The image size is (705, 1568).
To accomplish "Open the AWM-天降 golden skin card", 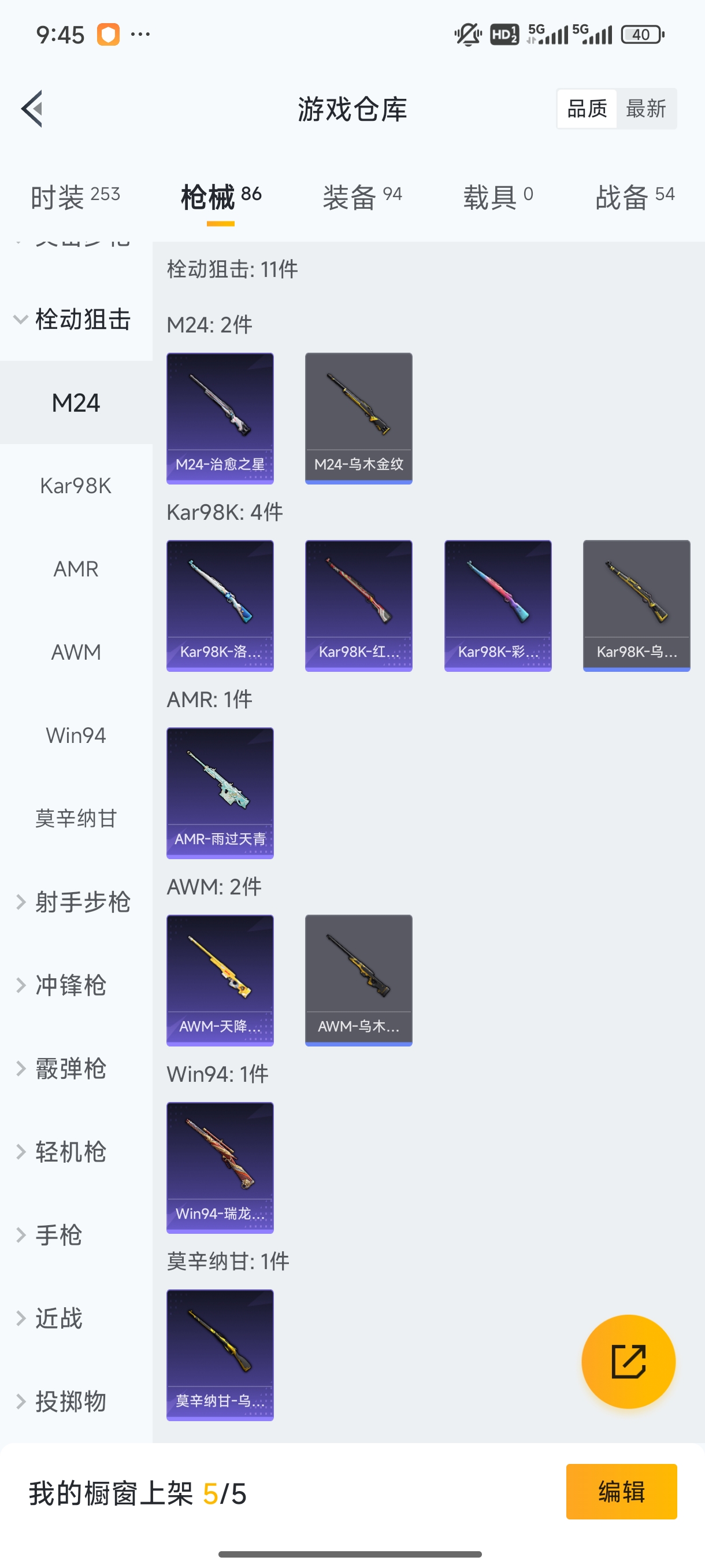I will coord(220,981).
